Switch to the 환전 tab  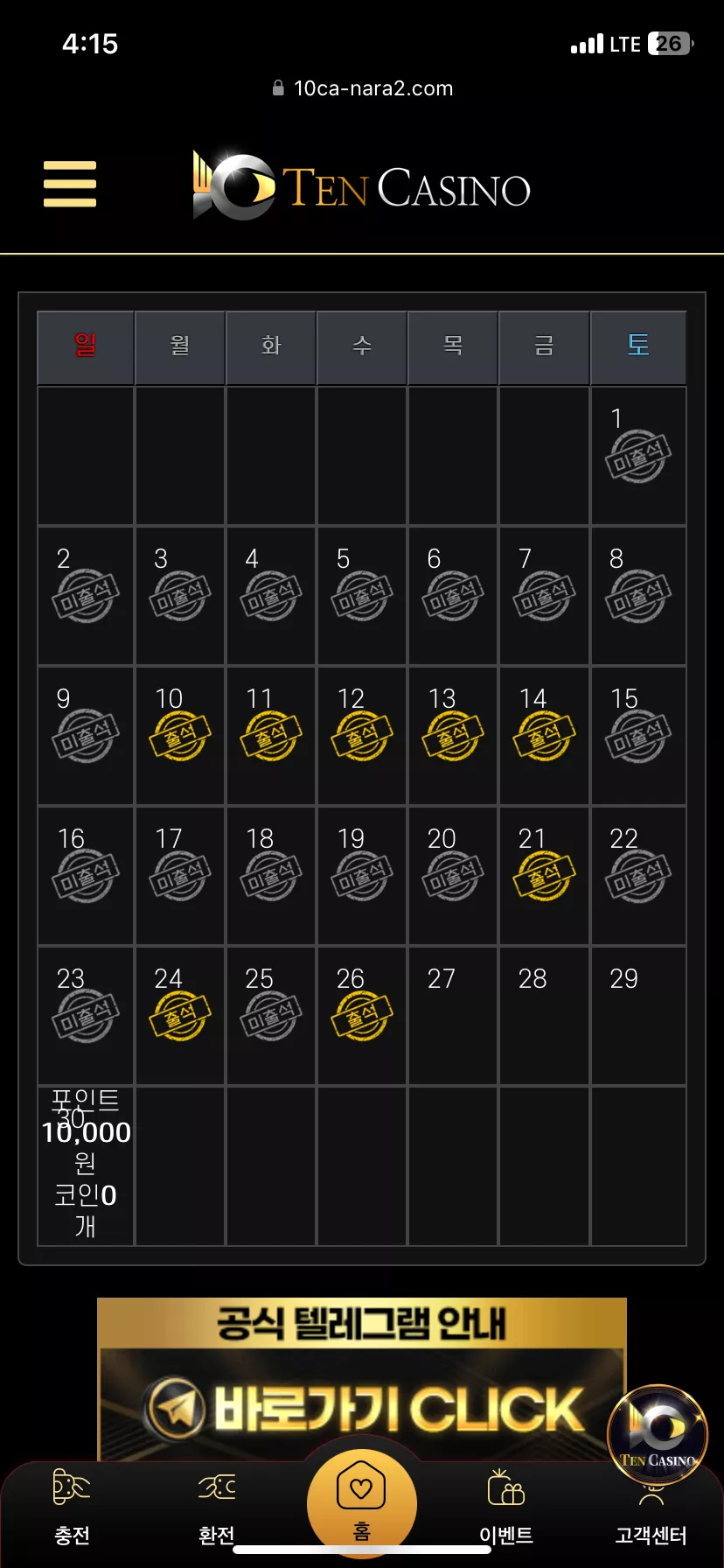pyautogui.click(x=217, y=1508)
